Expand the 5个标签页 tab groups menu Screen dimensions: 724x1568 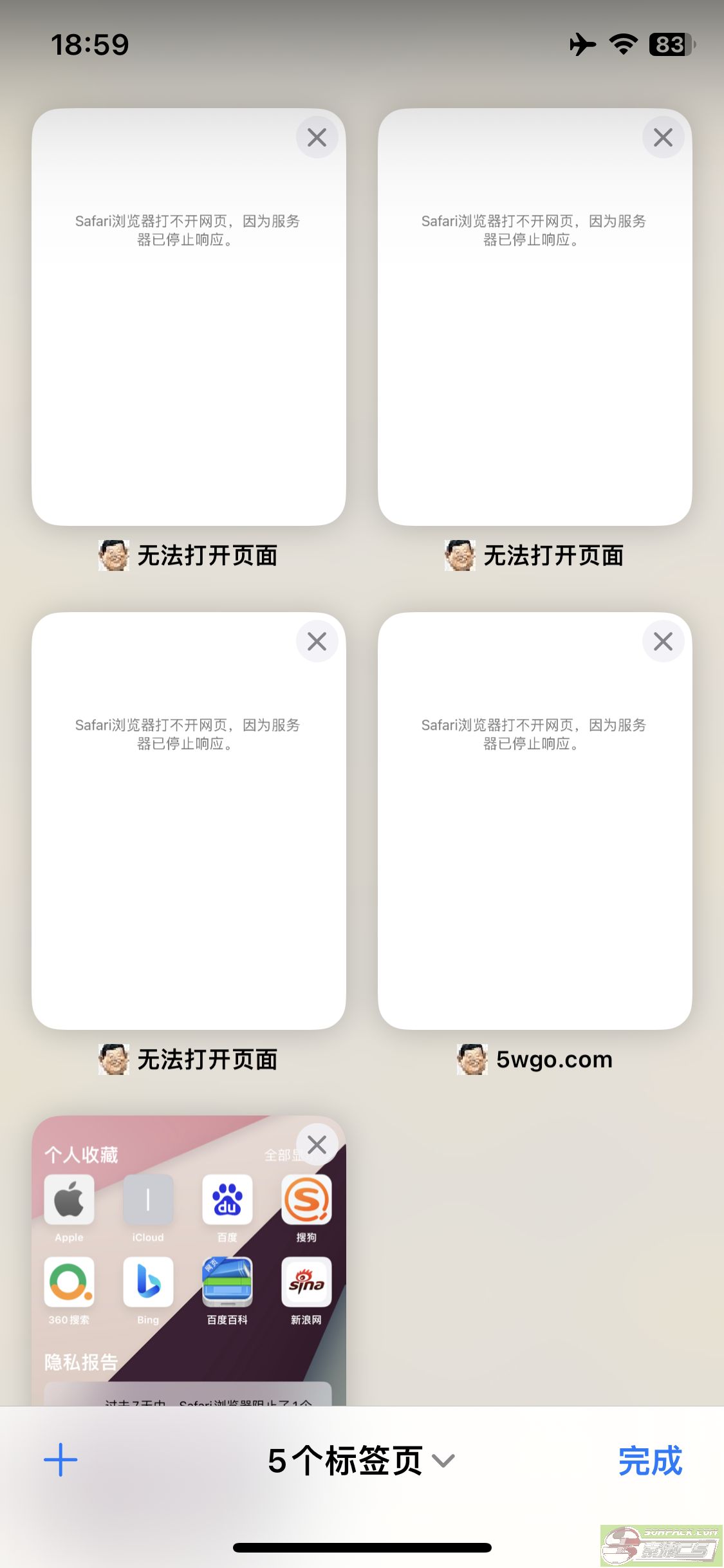click(361, 1461)
